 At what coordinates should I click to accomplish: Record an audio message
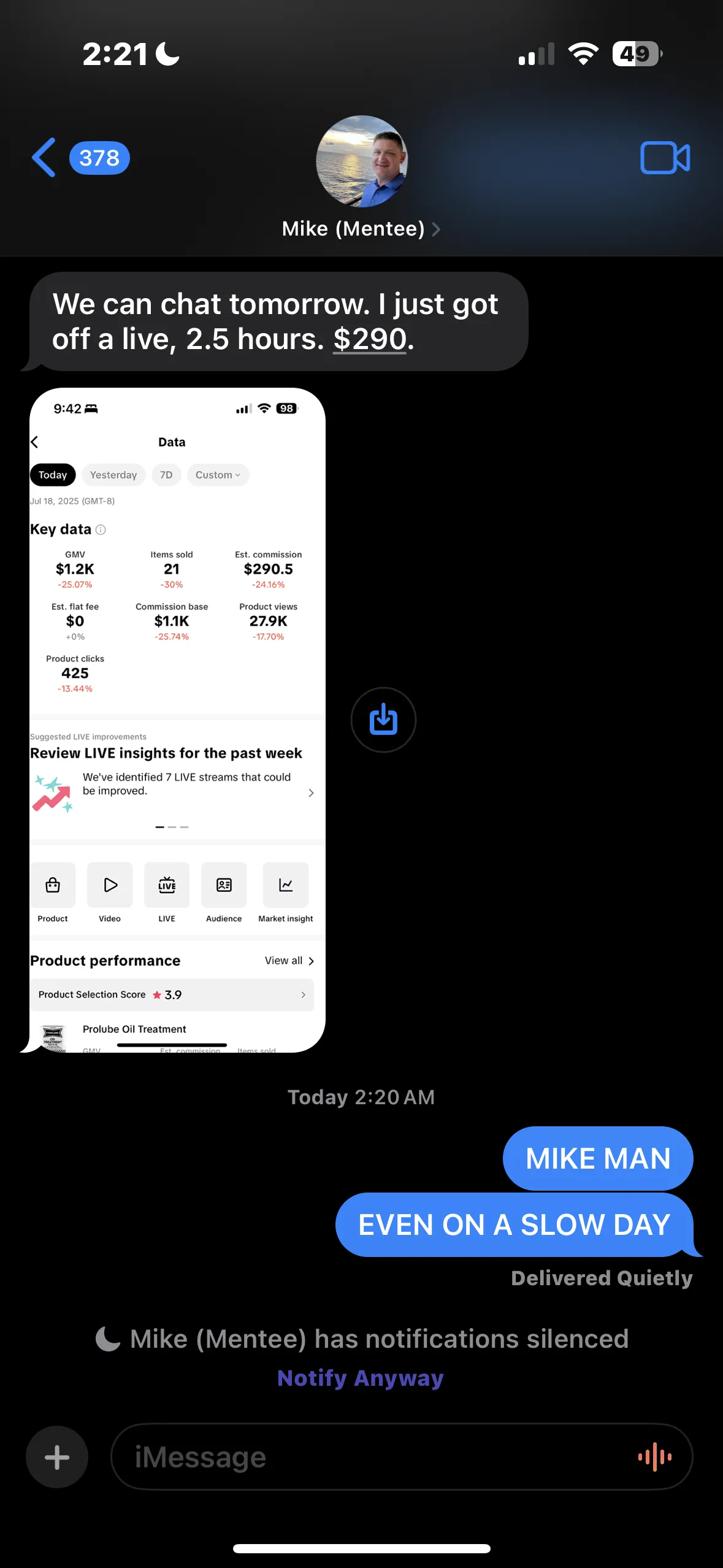tap(654, 1457)
